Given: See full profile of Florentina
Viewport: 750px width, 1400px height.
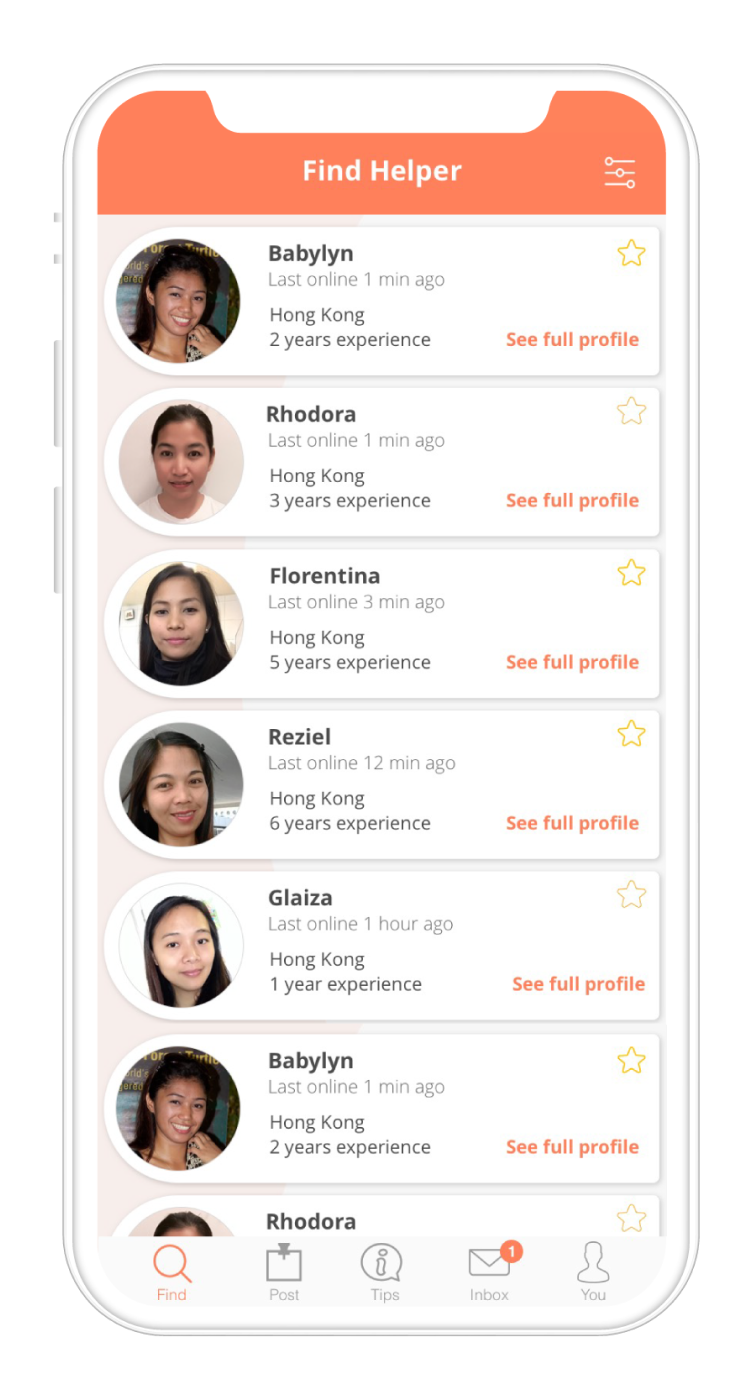Looking at the screenshot, I should (572, 662).
